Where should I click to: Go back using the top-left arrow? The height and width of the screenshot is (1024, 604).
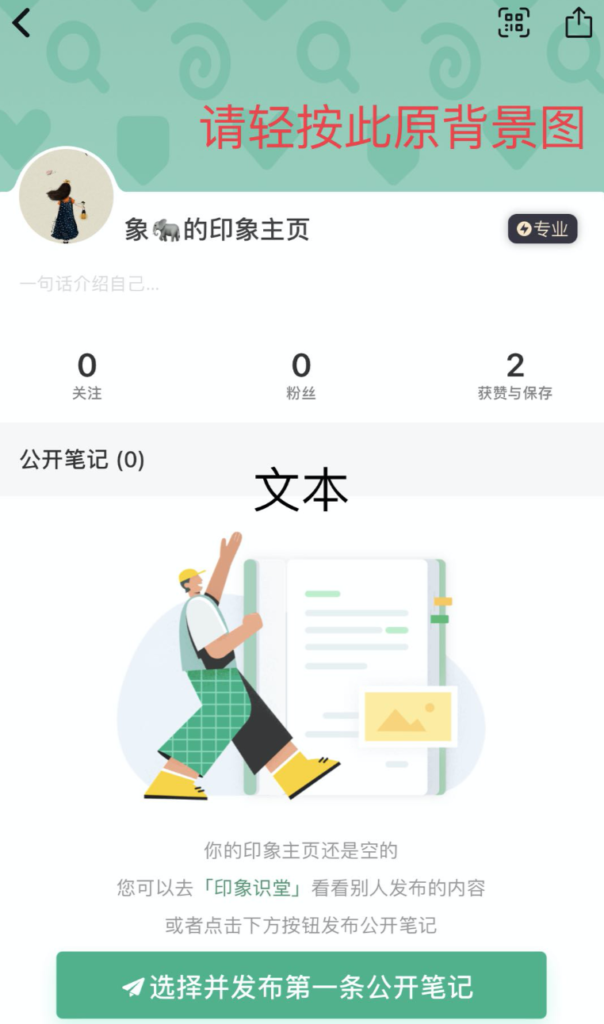pos(22,22)
